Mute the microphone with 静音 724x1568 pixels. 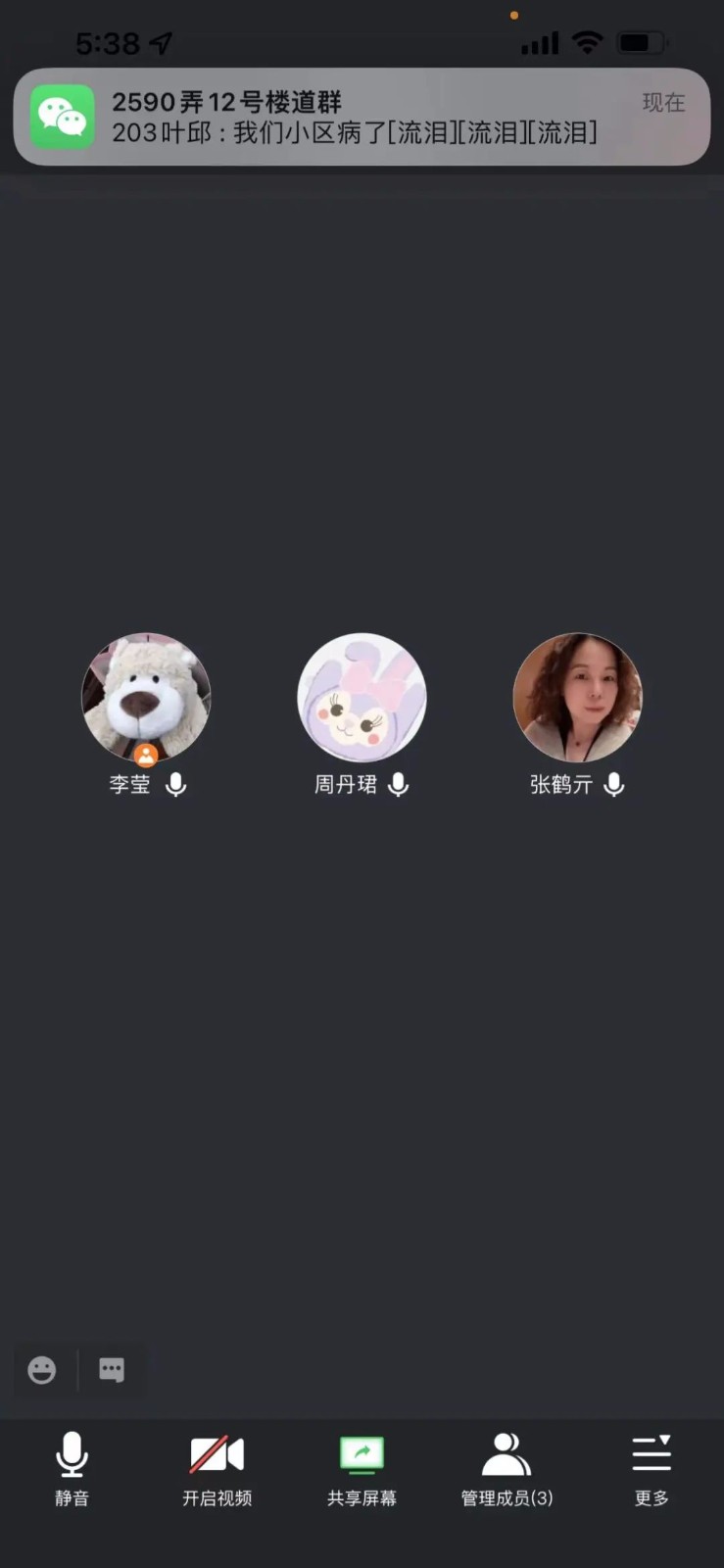[72, 1466]
